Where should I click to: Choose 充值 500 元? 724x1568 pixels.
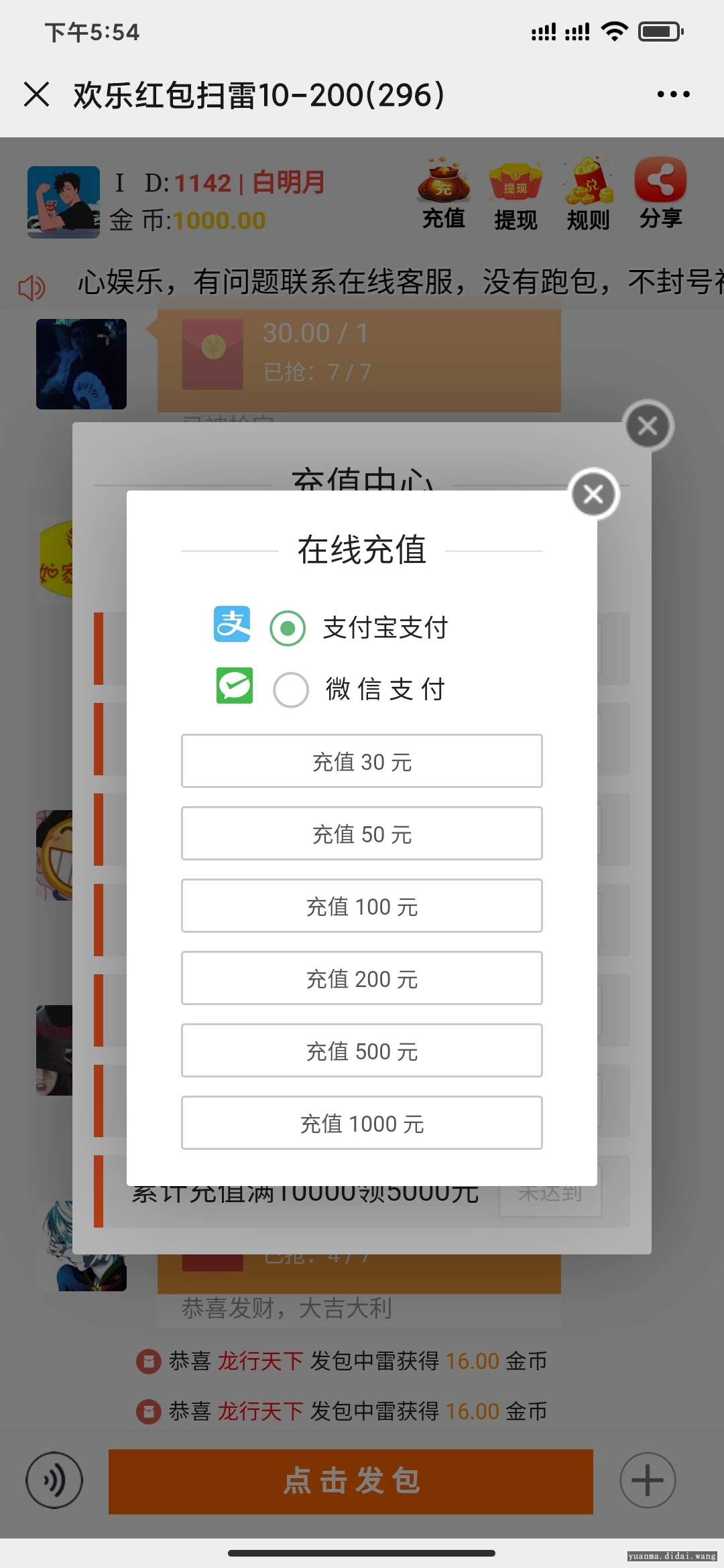coord(362,1051)
